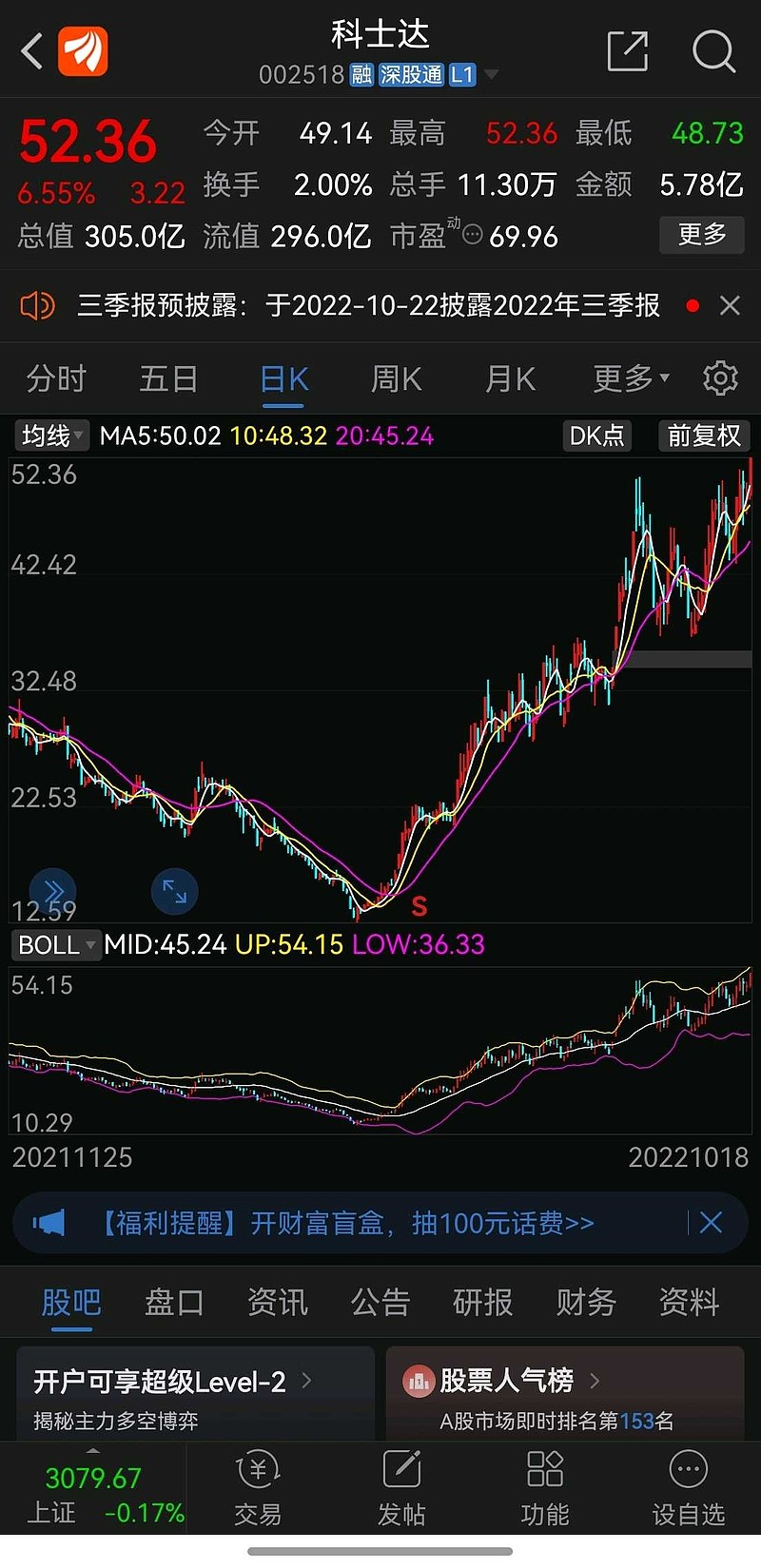Switch to the 分时 chart tab

click(56, 378)
